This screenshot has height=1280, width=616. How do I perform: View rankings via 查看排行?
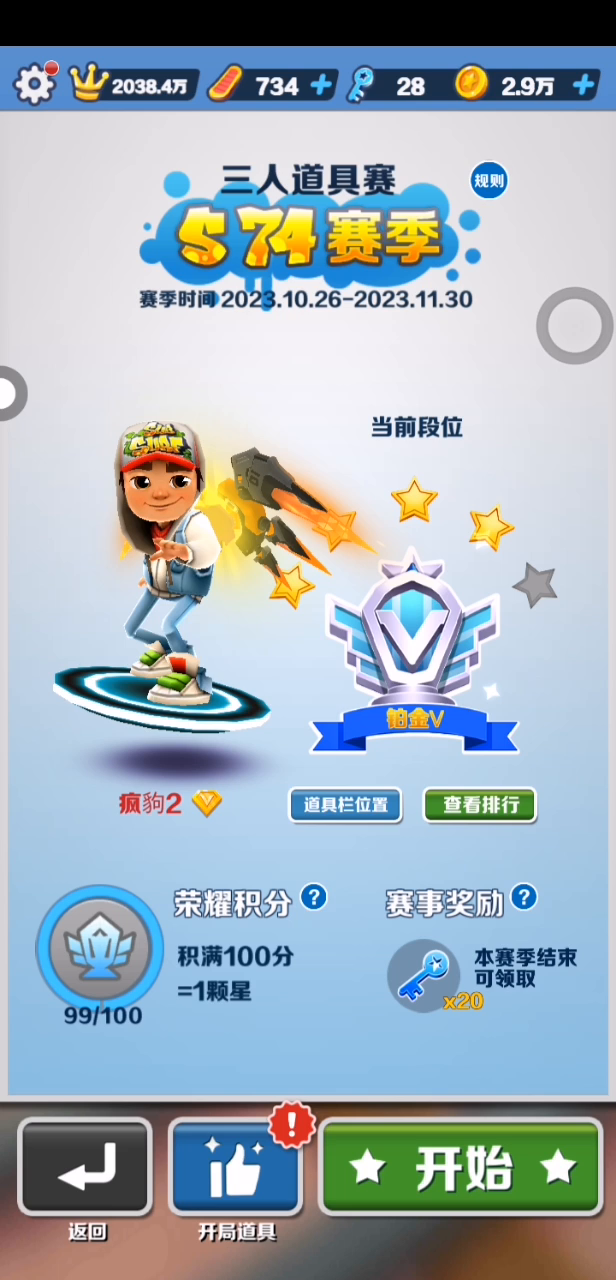pyautogui.click(x=480, y=805)
